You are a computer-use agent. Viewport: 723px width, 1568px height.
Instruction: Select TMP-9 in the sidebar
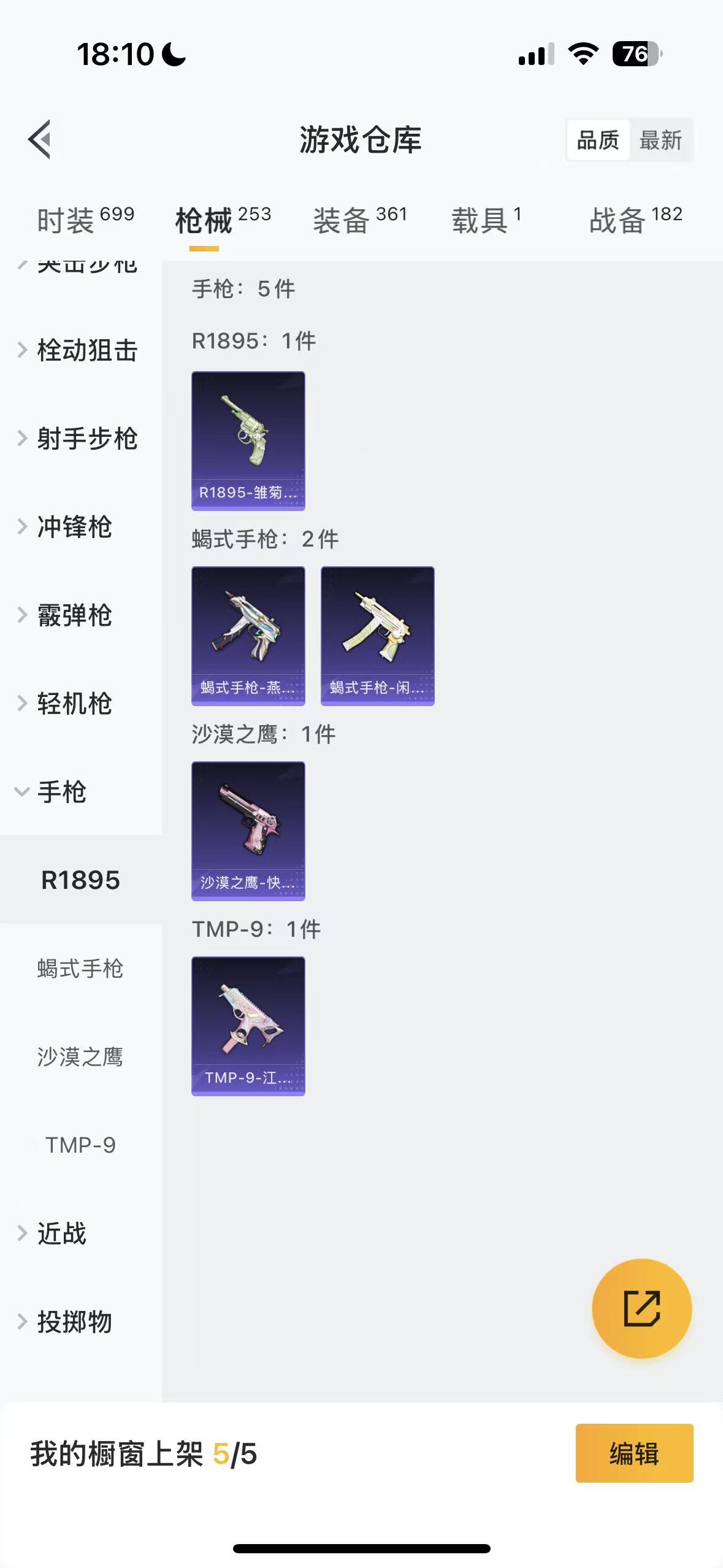pyautogui.click(x=80, y=1145)
